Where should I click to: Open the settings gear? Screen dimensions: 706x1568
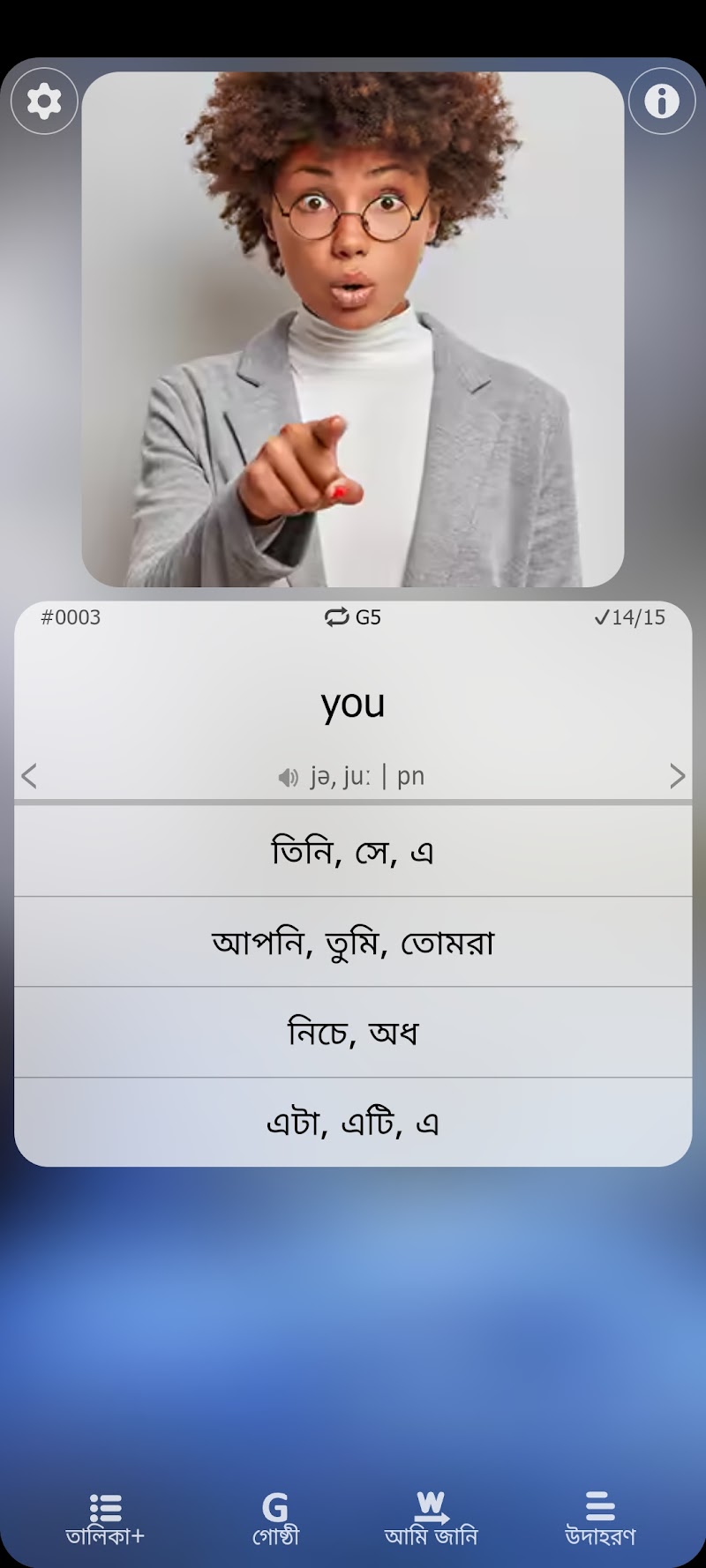44,101
